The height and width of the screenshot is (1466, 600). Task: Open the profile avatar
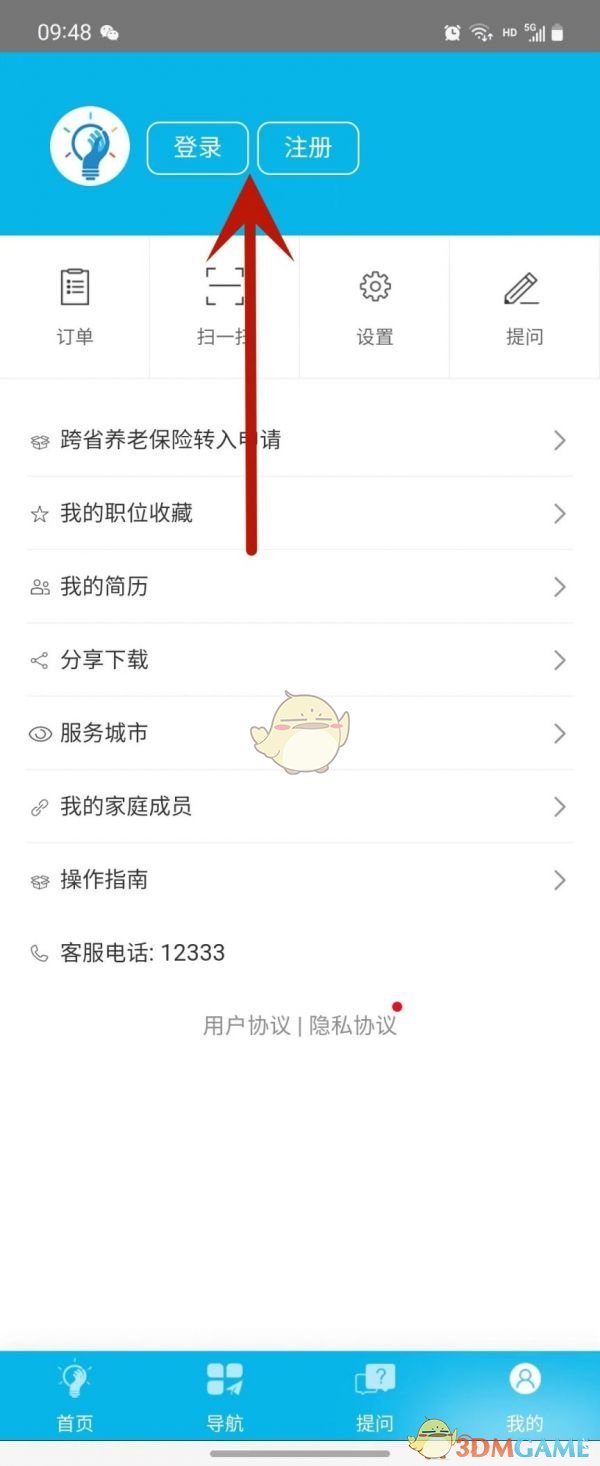pyautogui.click(x=91, y=146)
